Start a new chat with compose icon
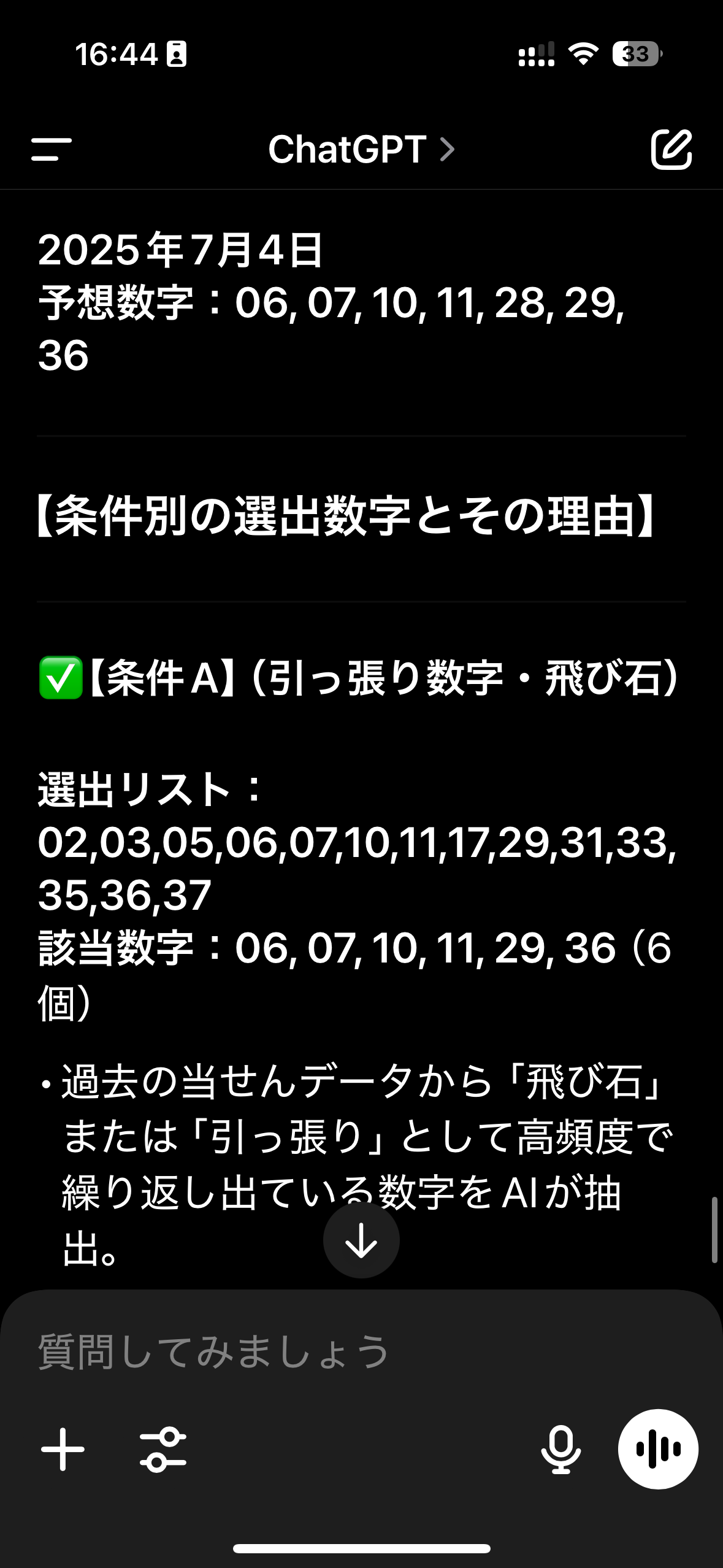Image resolution: width=723 pixels, height=1568 pixels. [x=671, y=149]
